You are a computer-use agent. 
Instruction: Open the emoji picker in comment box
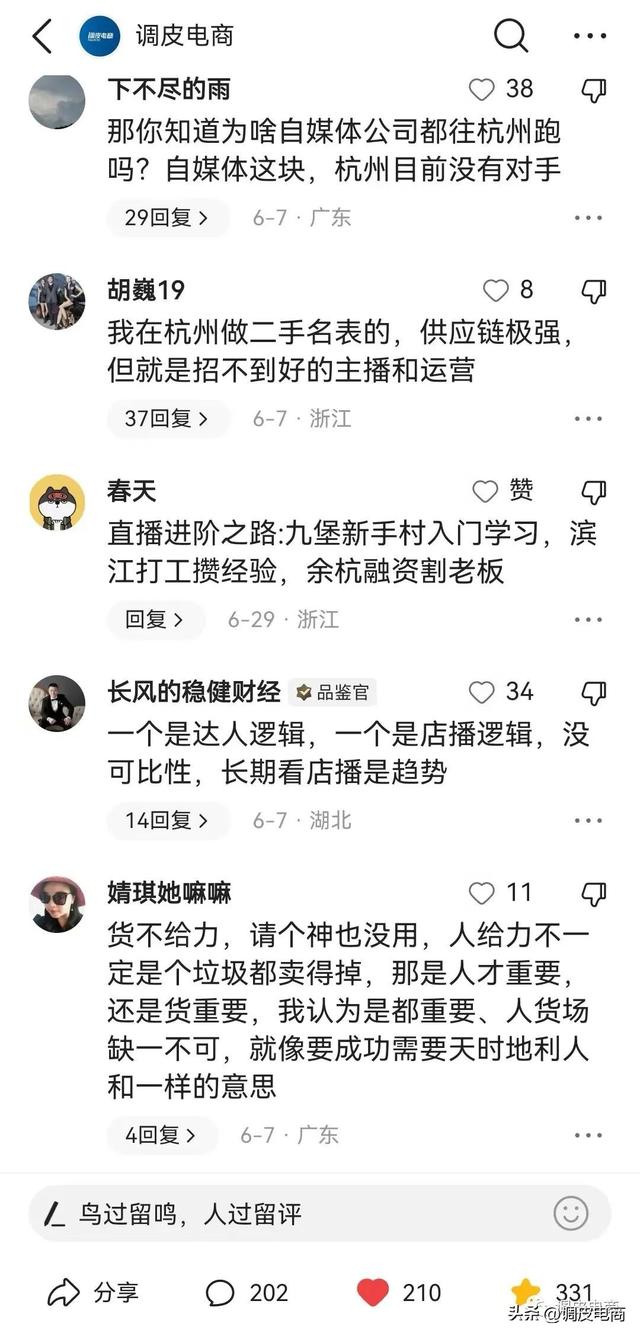(x=571, y=1214)
